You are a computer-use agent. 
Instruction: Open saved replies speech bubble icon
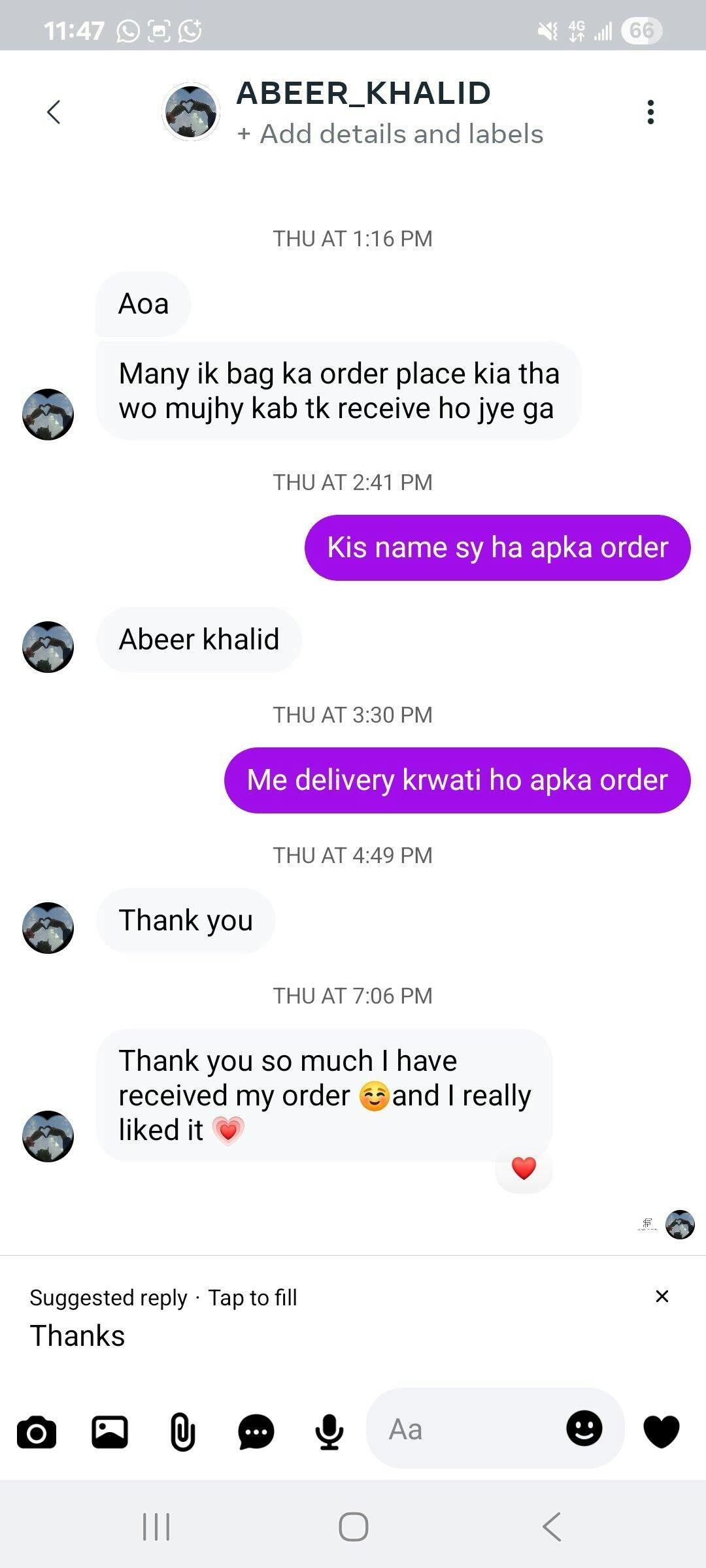click(256, 1432)
